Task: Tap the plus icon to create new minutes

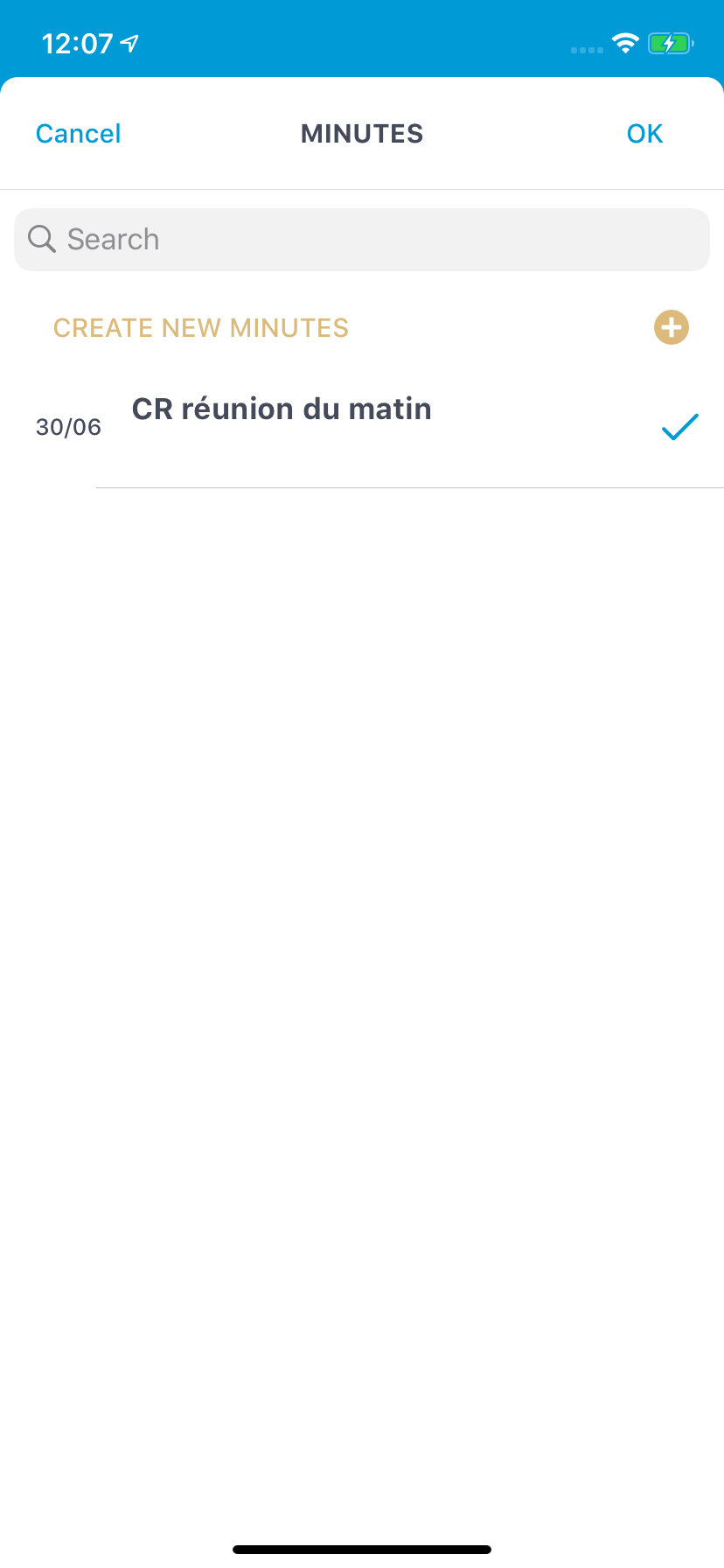Action: tap(670, 327)
